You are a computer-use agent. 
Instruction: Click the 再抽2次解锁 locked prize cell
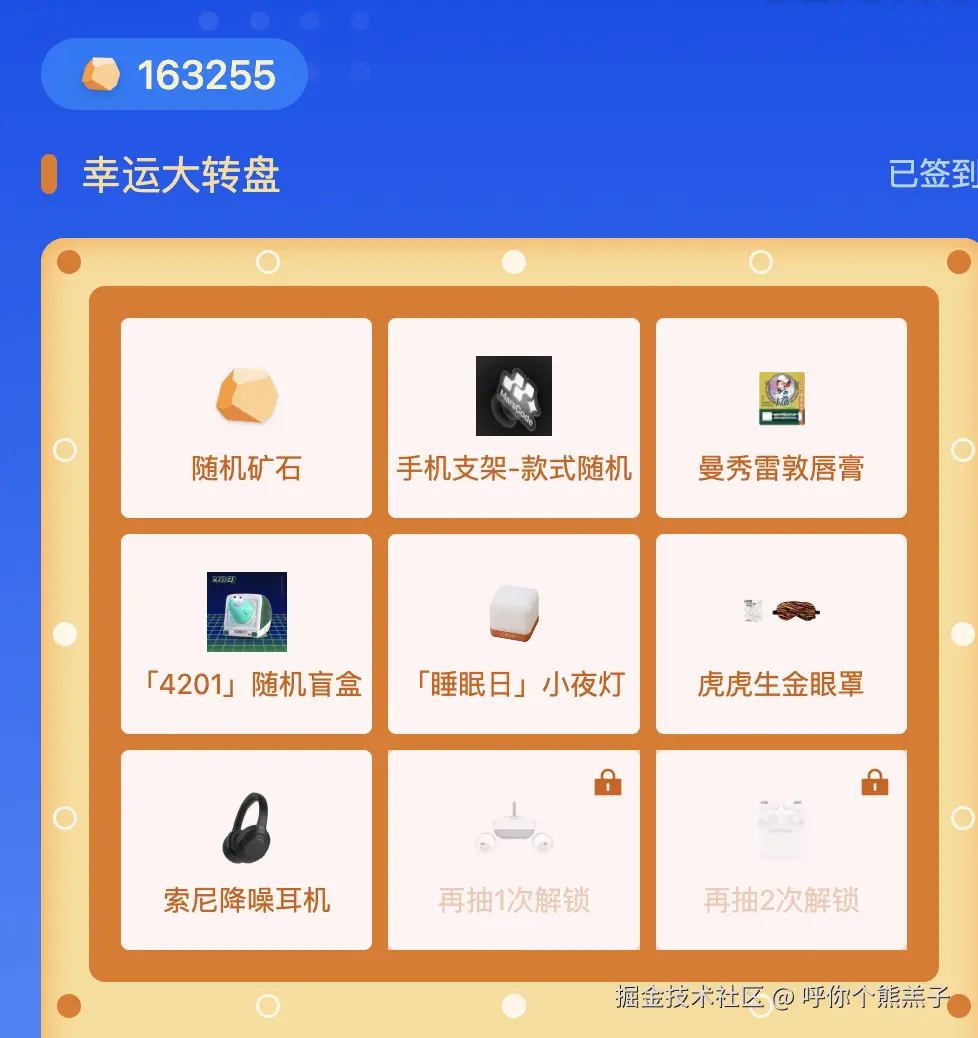[x=781, y=849]
